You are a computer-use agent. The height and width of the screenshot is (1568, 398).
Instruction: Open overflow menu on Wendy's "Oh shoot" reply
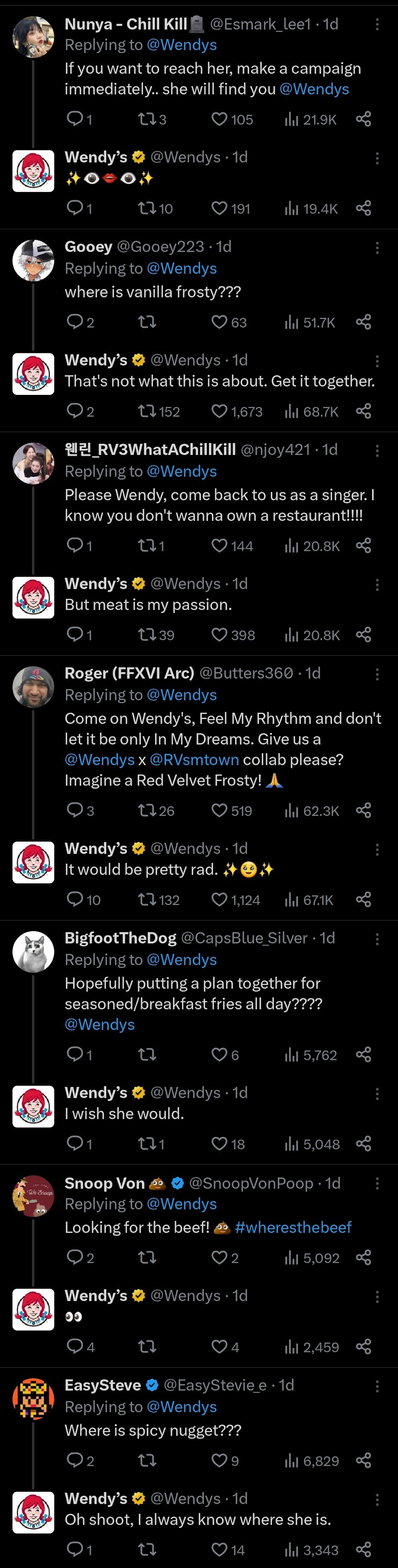click(x=377, y=1499)
